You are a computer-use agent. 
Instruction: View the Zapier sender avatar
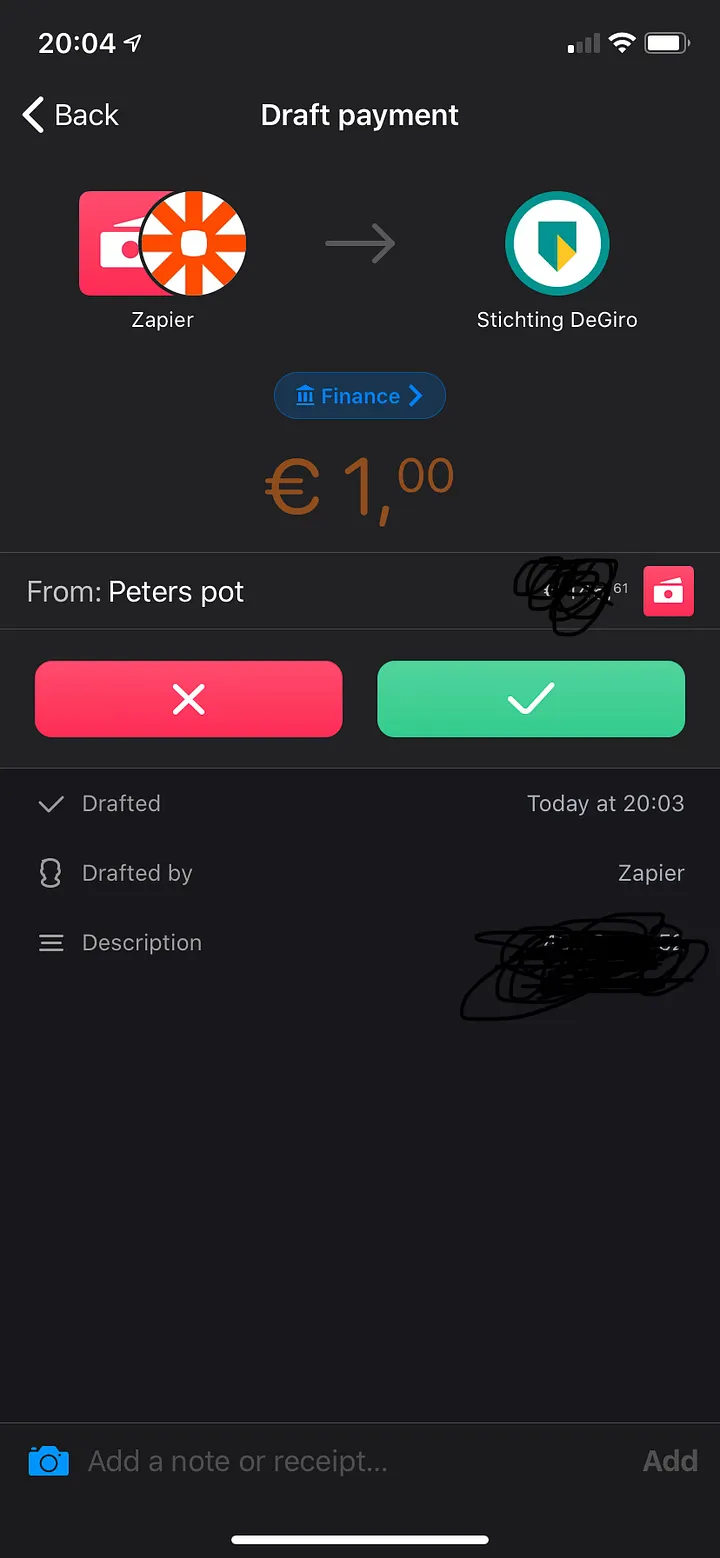coord(163,244)
